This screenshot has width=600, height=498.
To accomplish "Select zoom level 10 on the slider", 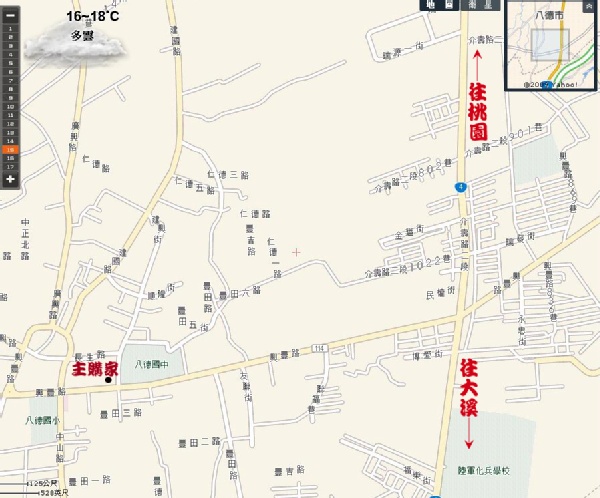I will click(x=10, y=106).
